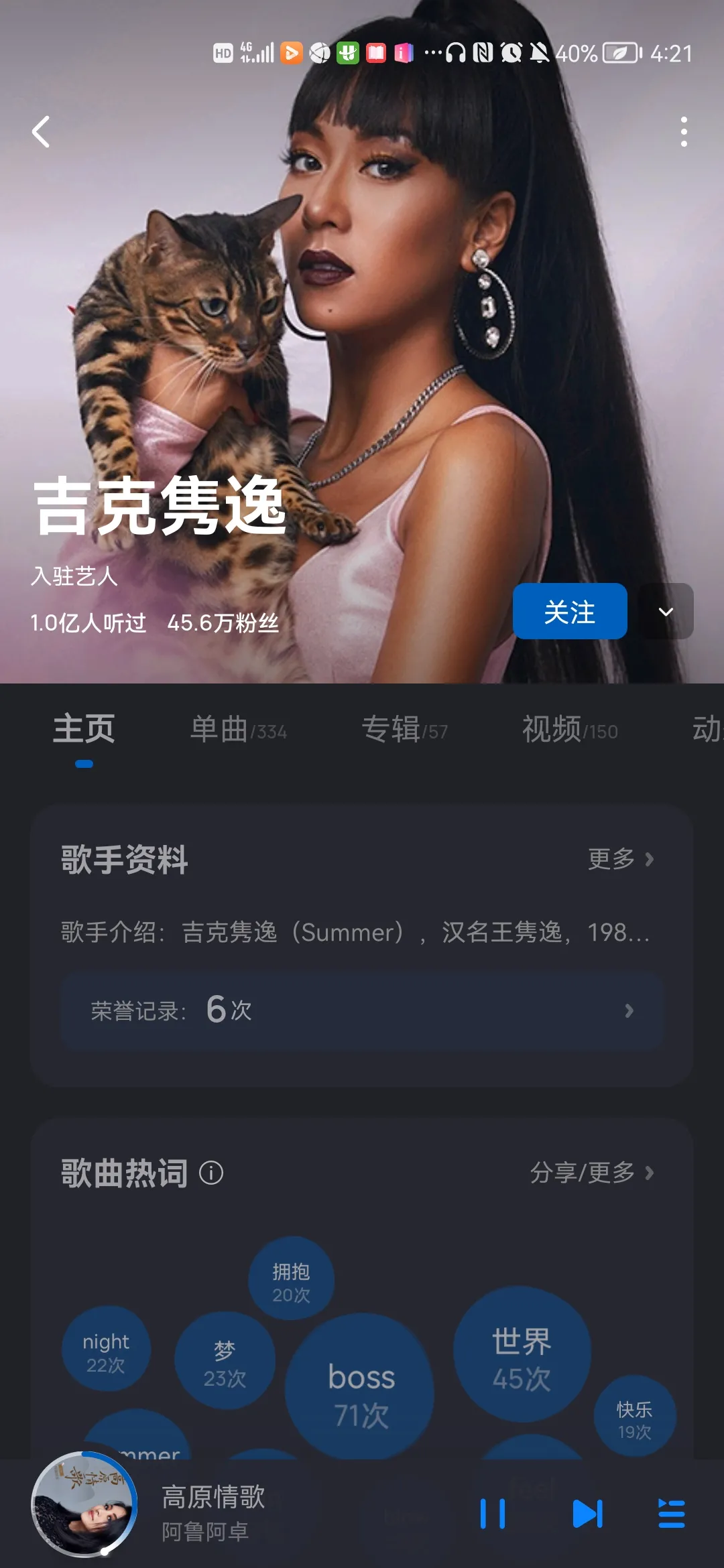Image resolution: width=724 pixels, height=1568 pixels.
Task: Expand the chevron next to the 关注 button
Action: [x=664, y=611]
